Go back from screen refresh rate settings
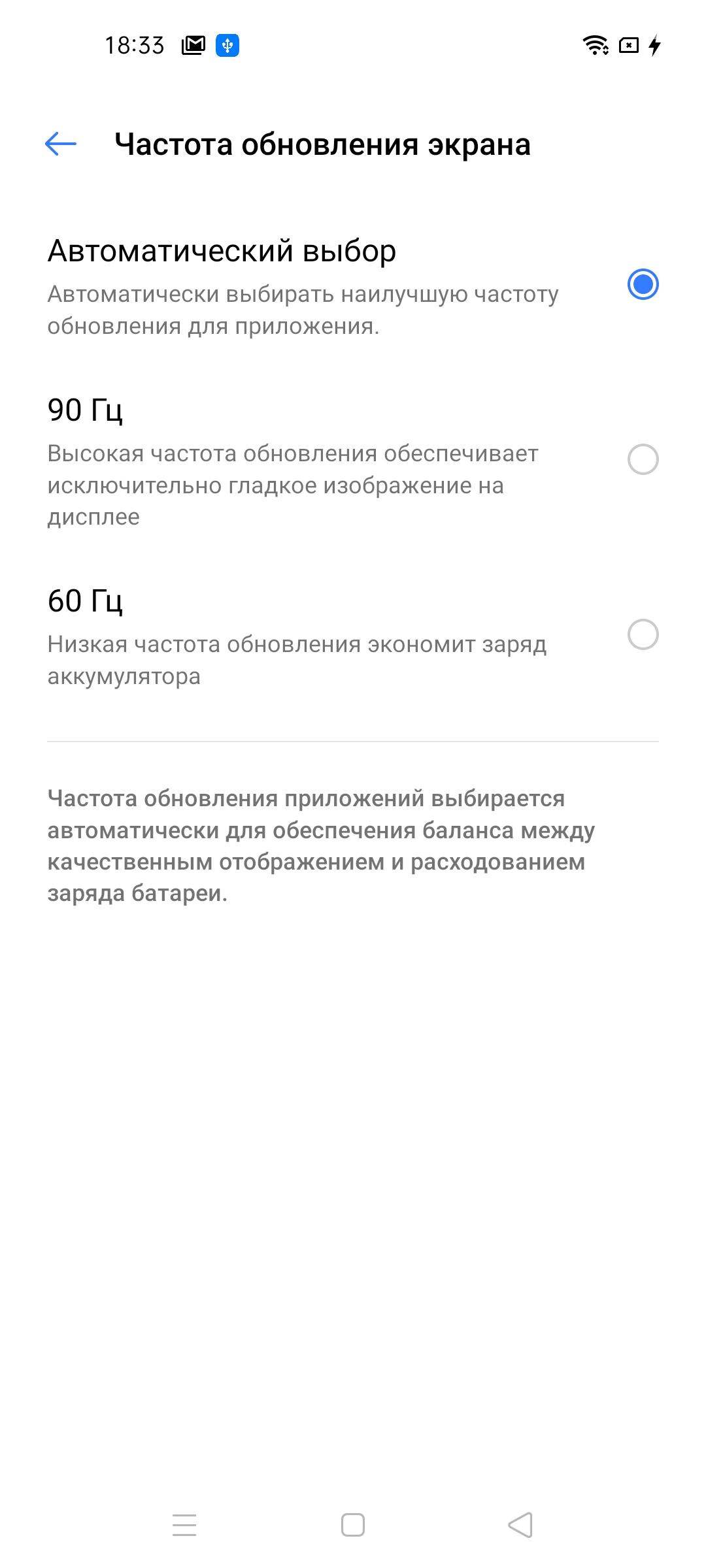This screenshot has width=706, height=1568. tap(61, 144)
